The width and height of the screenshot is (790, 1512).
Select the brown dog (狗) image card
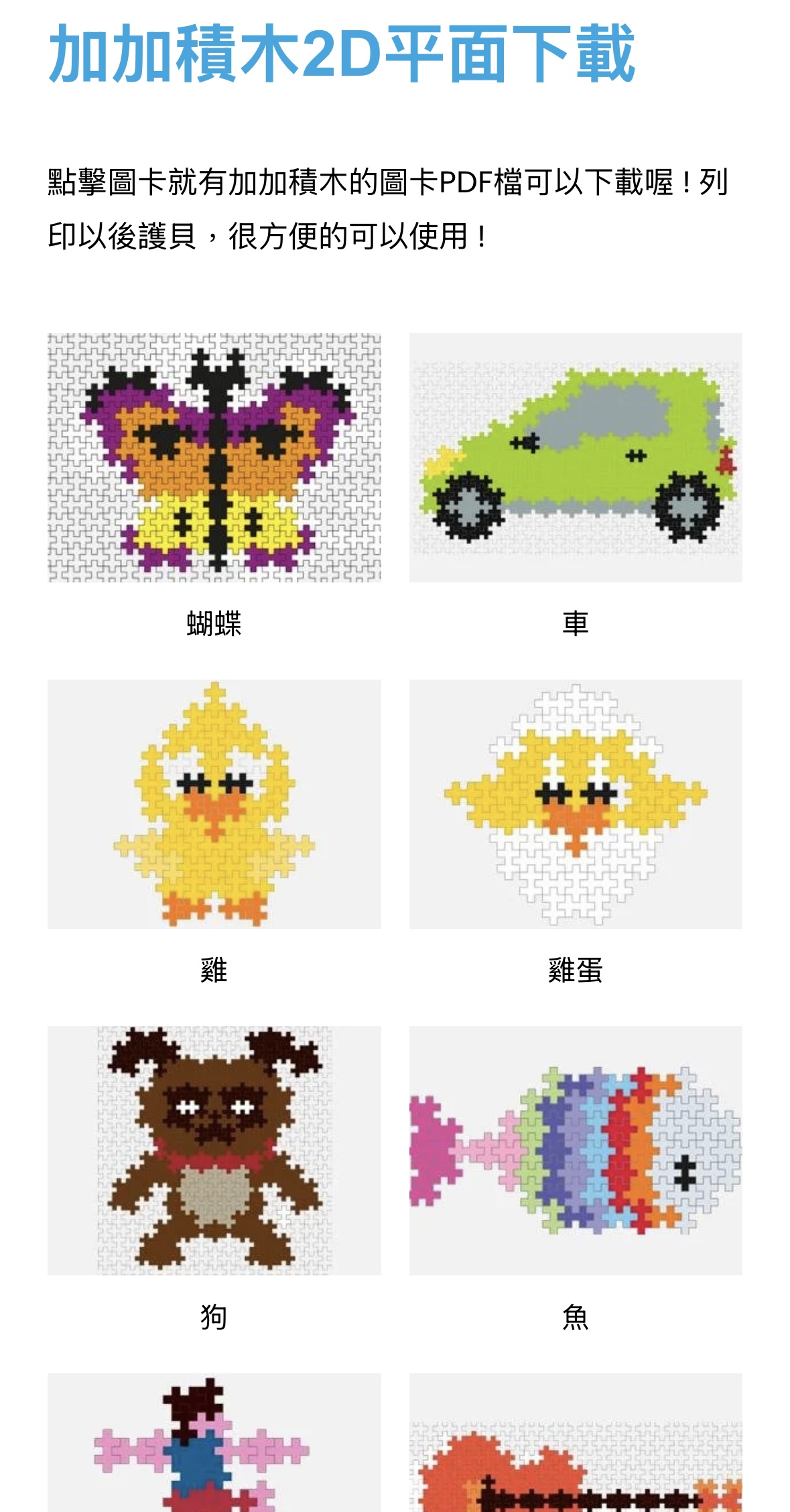[x=214, y=1150]
